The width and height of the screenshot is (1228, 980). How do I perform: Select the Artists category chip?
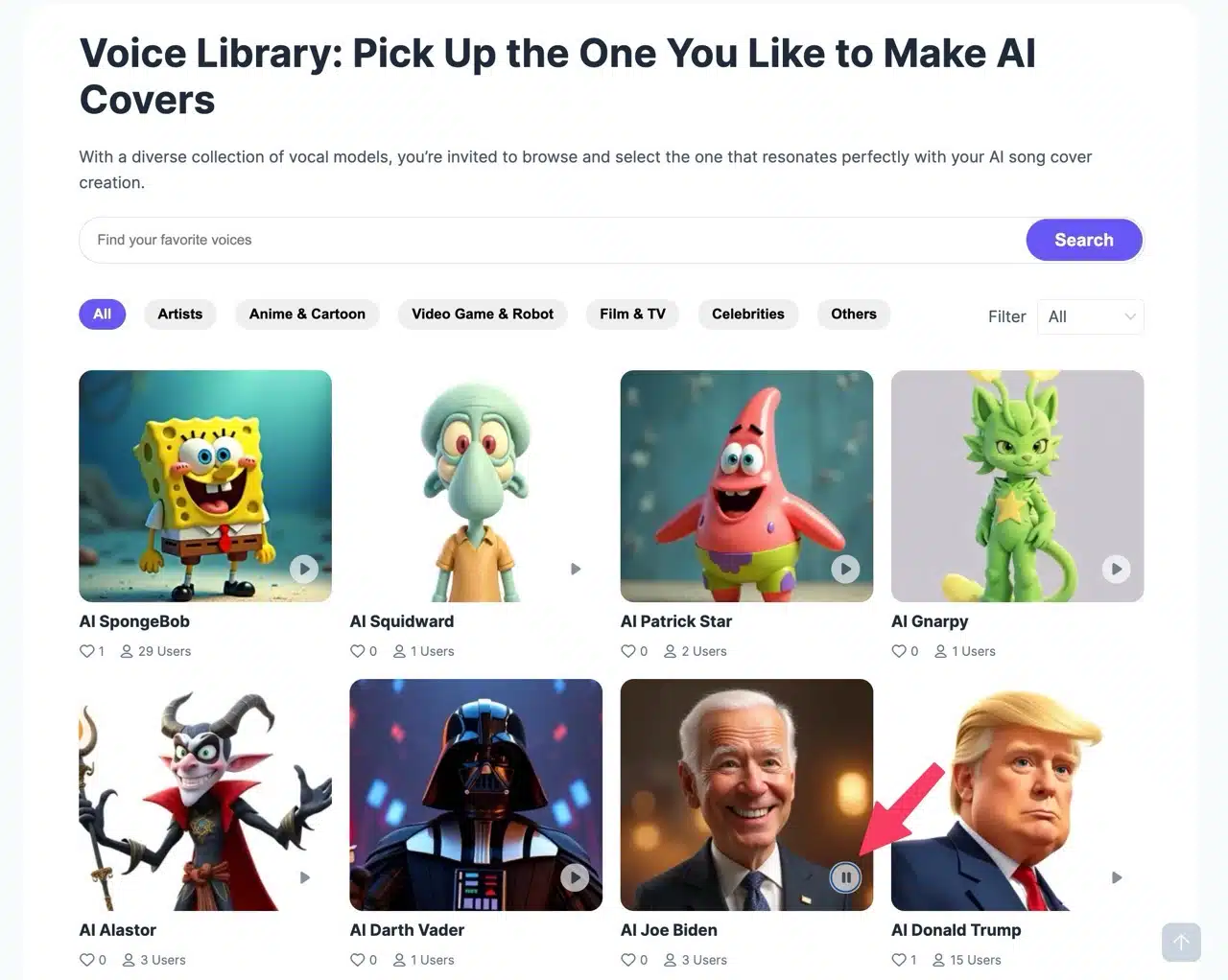pyautogui.click(x=180, y=314)
